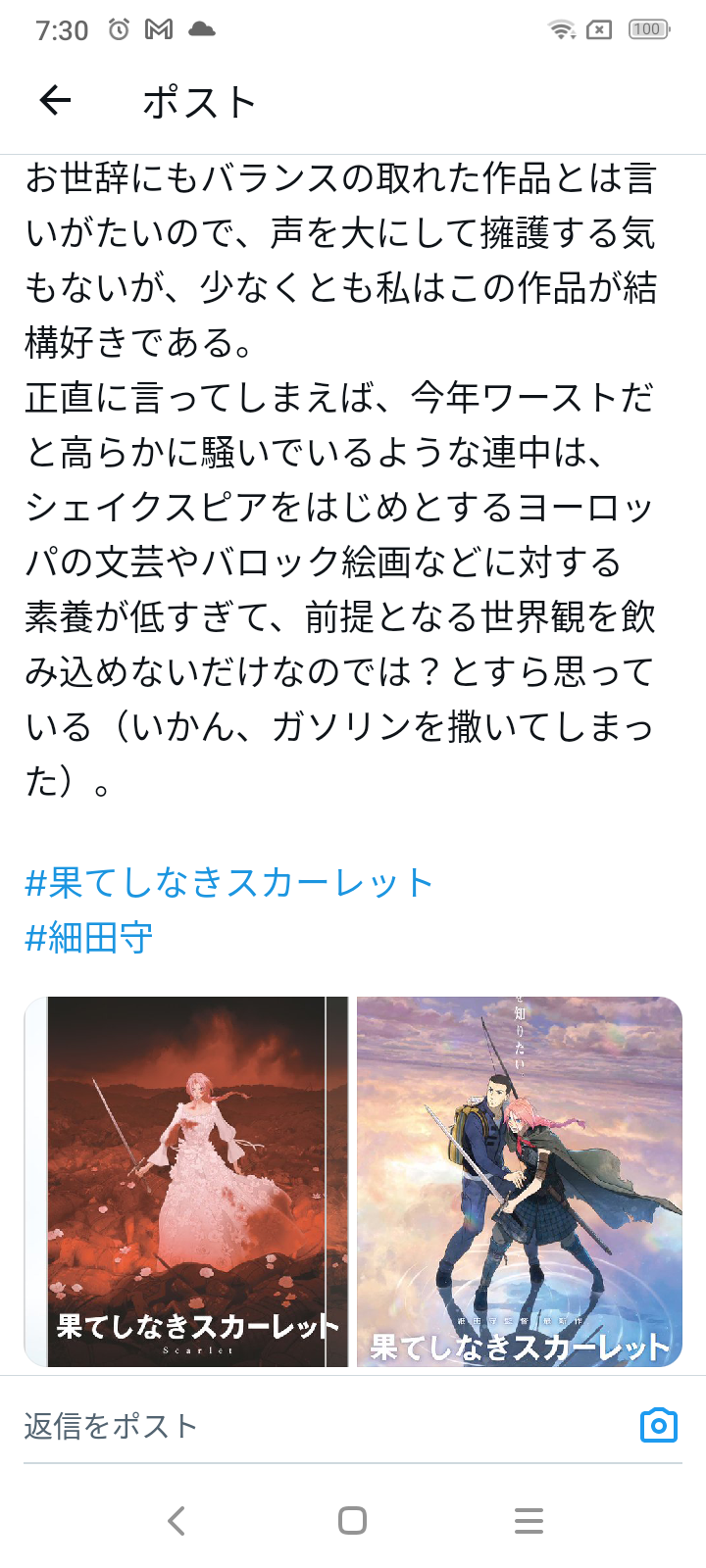The width and height of the screenshot is (706, 1568).
Task: Open the sky poster image on the right
Action: tap(519, 1181)
